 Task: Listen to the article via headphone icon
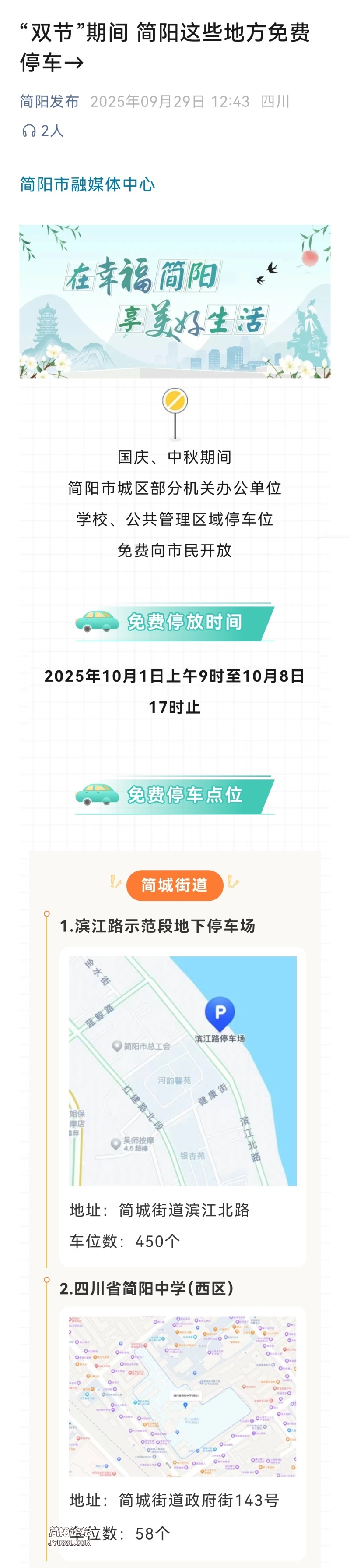[28, 131]
